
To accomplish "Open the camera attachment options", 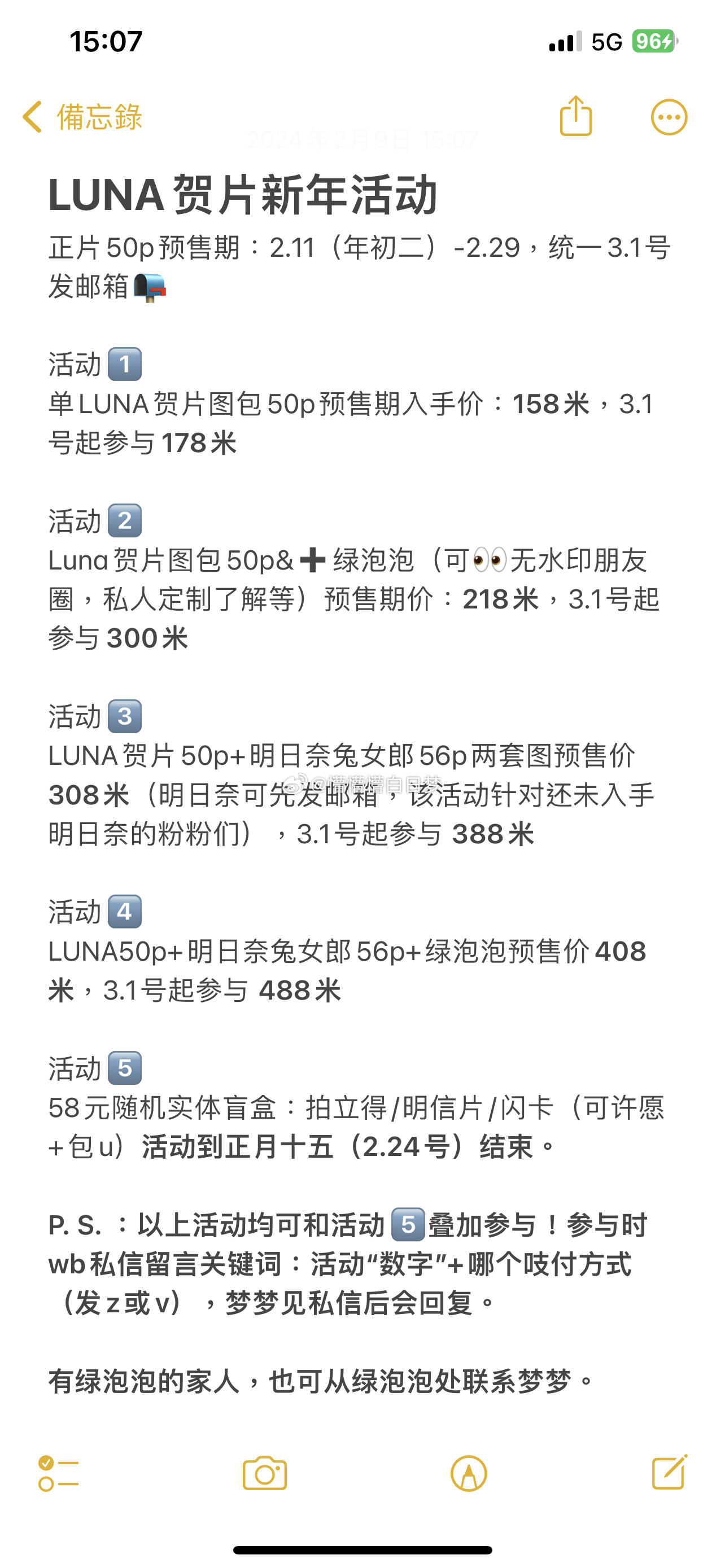I will pyautogui.click(x=265, y=1473).
